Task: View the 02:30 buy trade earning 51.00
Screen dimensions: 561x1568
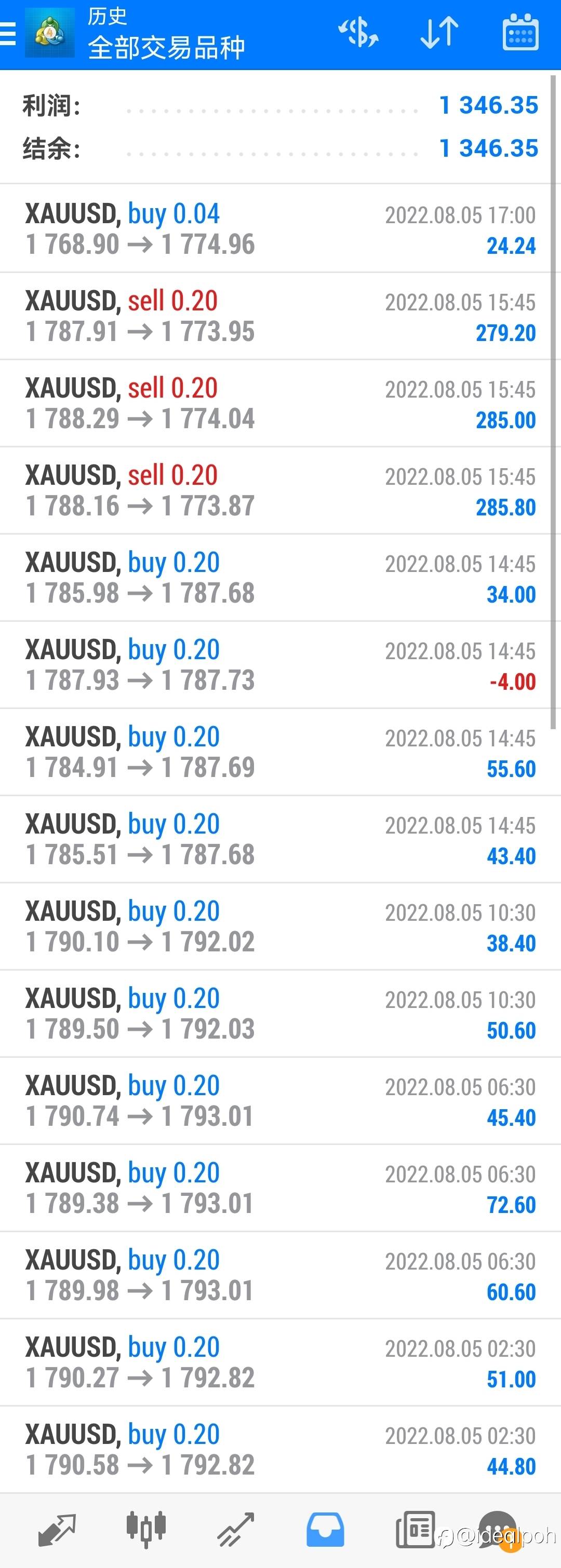Action: point(280,1361)
